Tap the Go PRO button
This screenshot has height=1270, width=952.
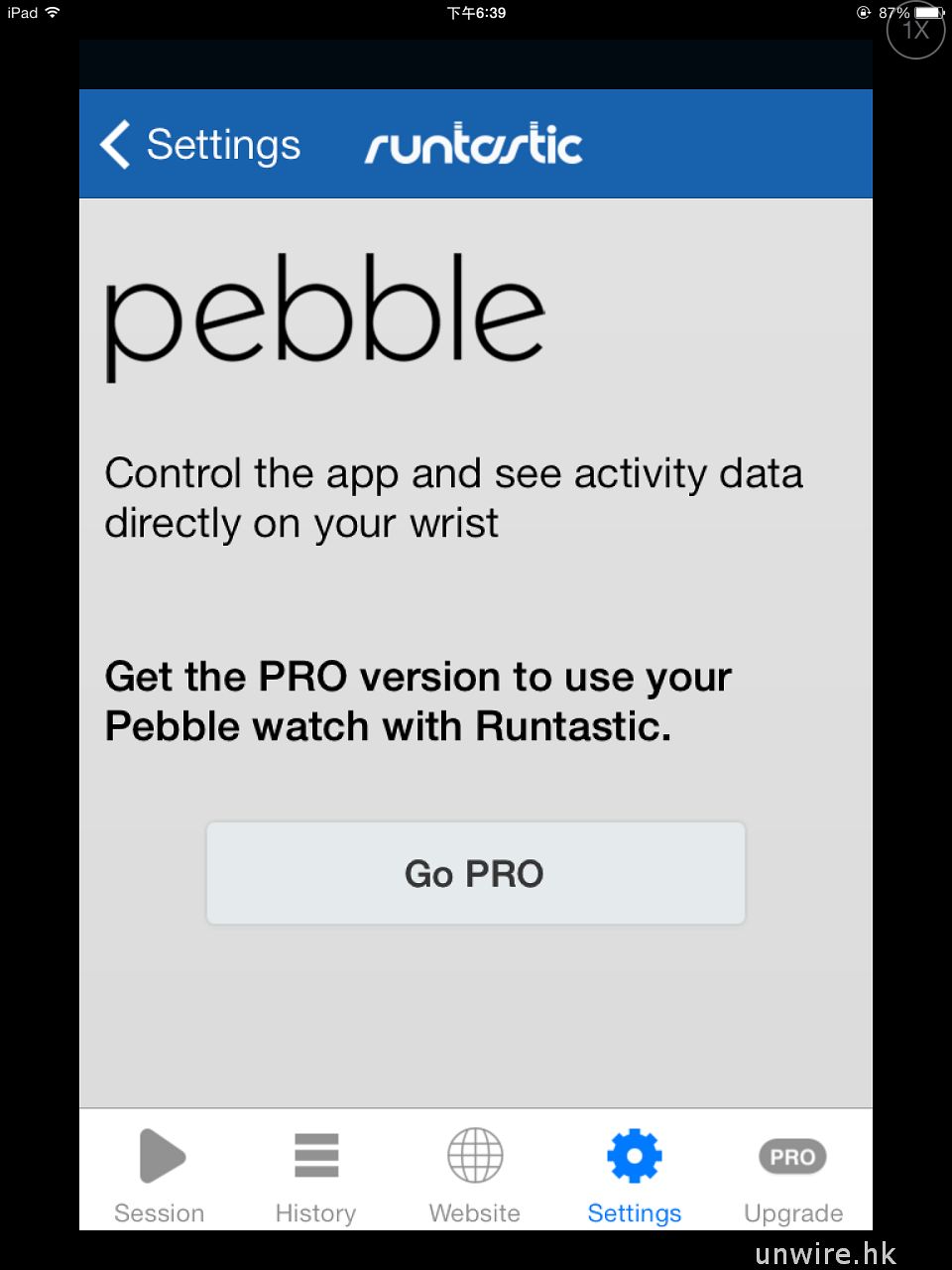(x=475, y=873)
